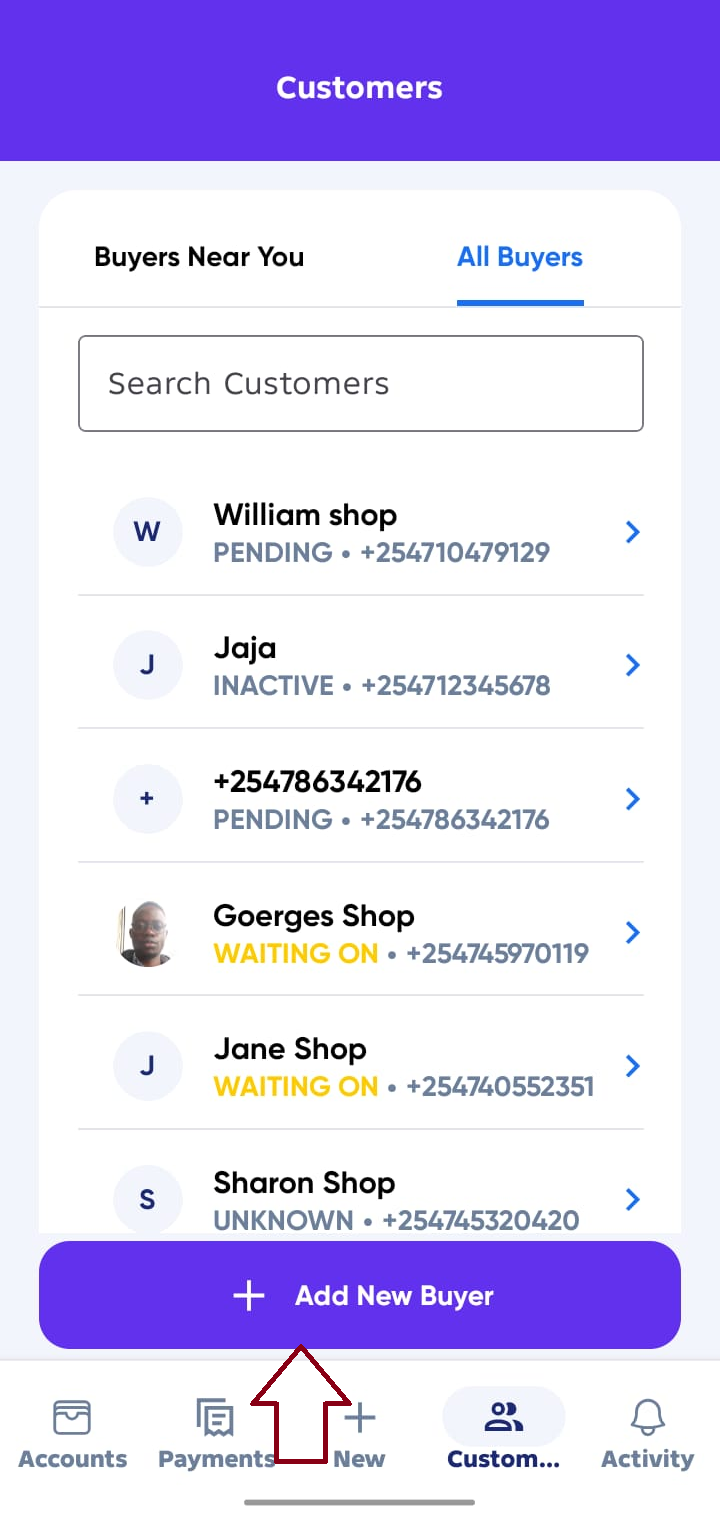
Task: Open Jane Shop customer entry
Action: click(360, 1065)
